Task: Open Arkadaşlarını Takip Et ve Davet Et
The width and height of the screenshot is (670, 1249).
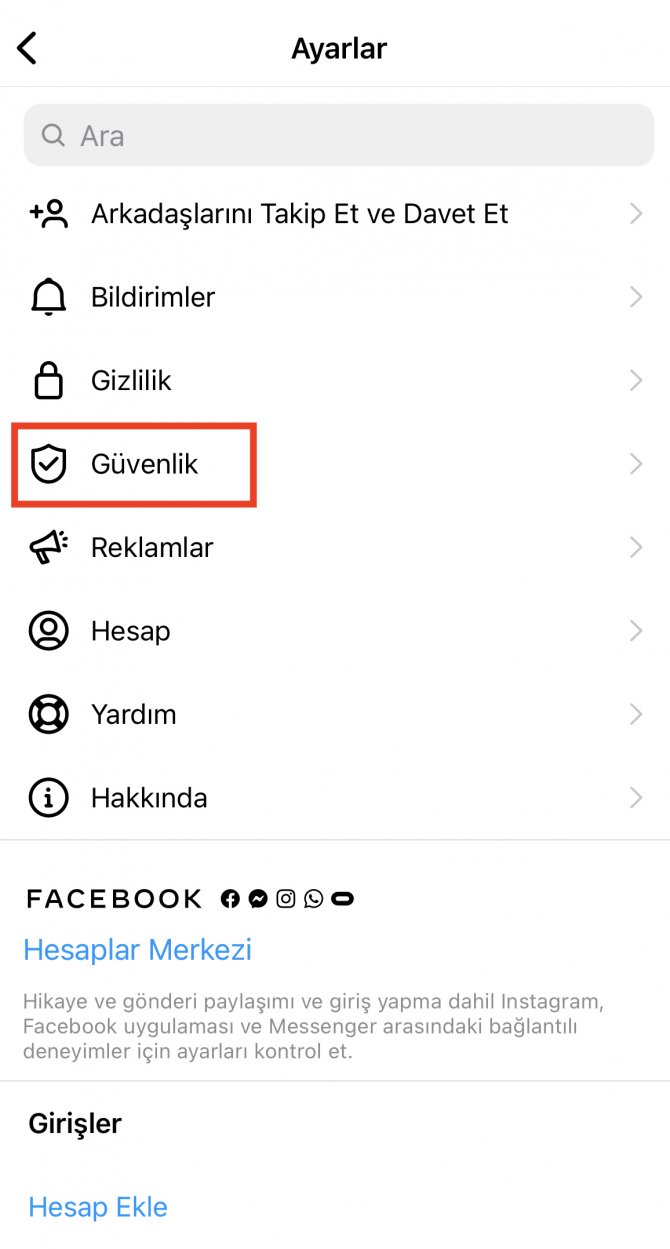Action: click(299, 214)
